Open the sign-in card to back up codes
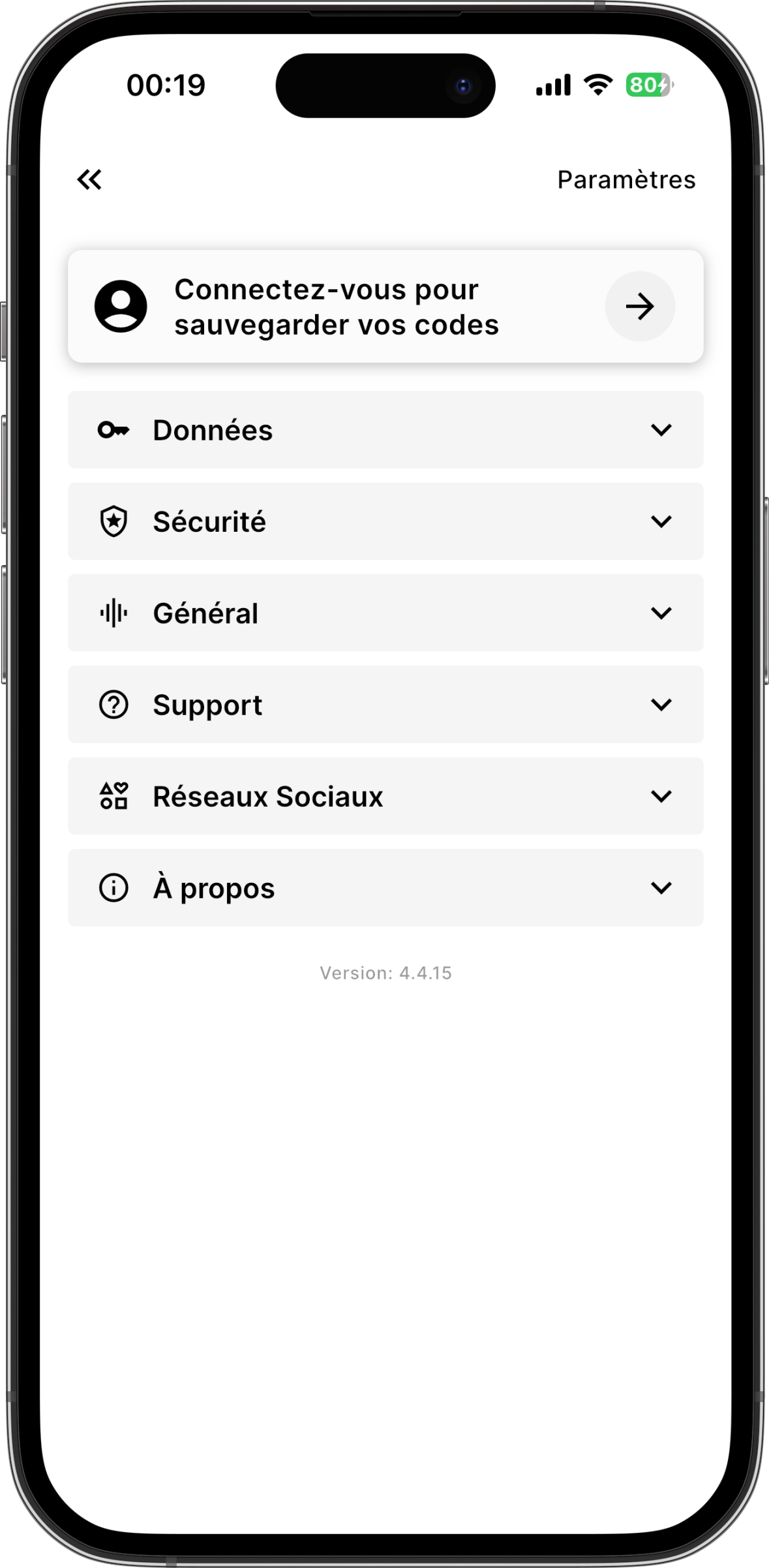Viewport: 769px width, 1568px height. pos(385,306)
